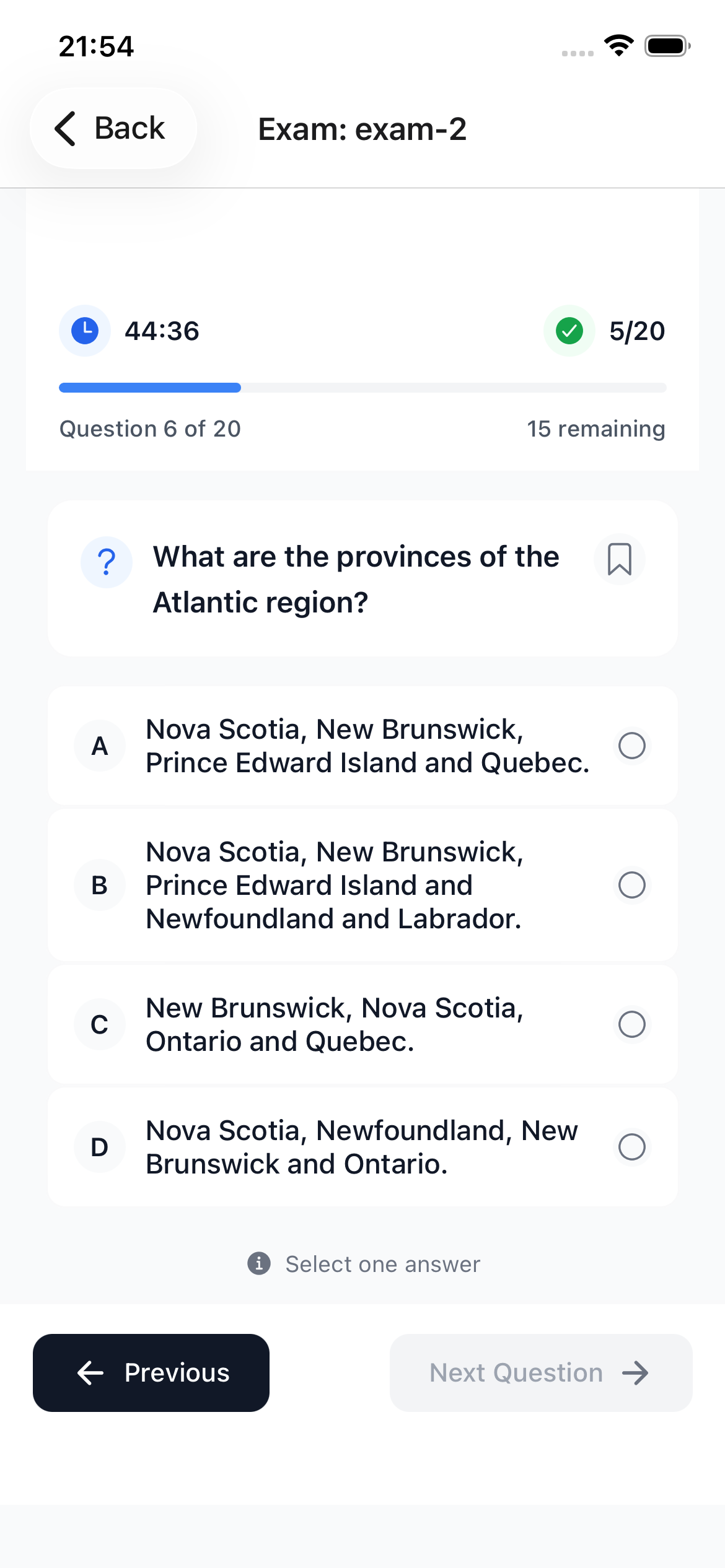Go back to the previous question

151,1373
